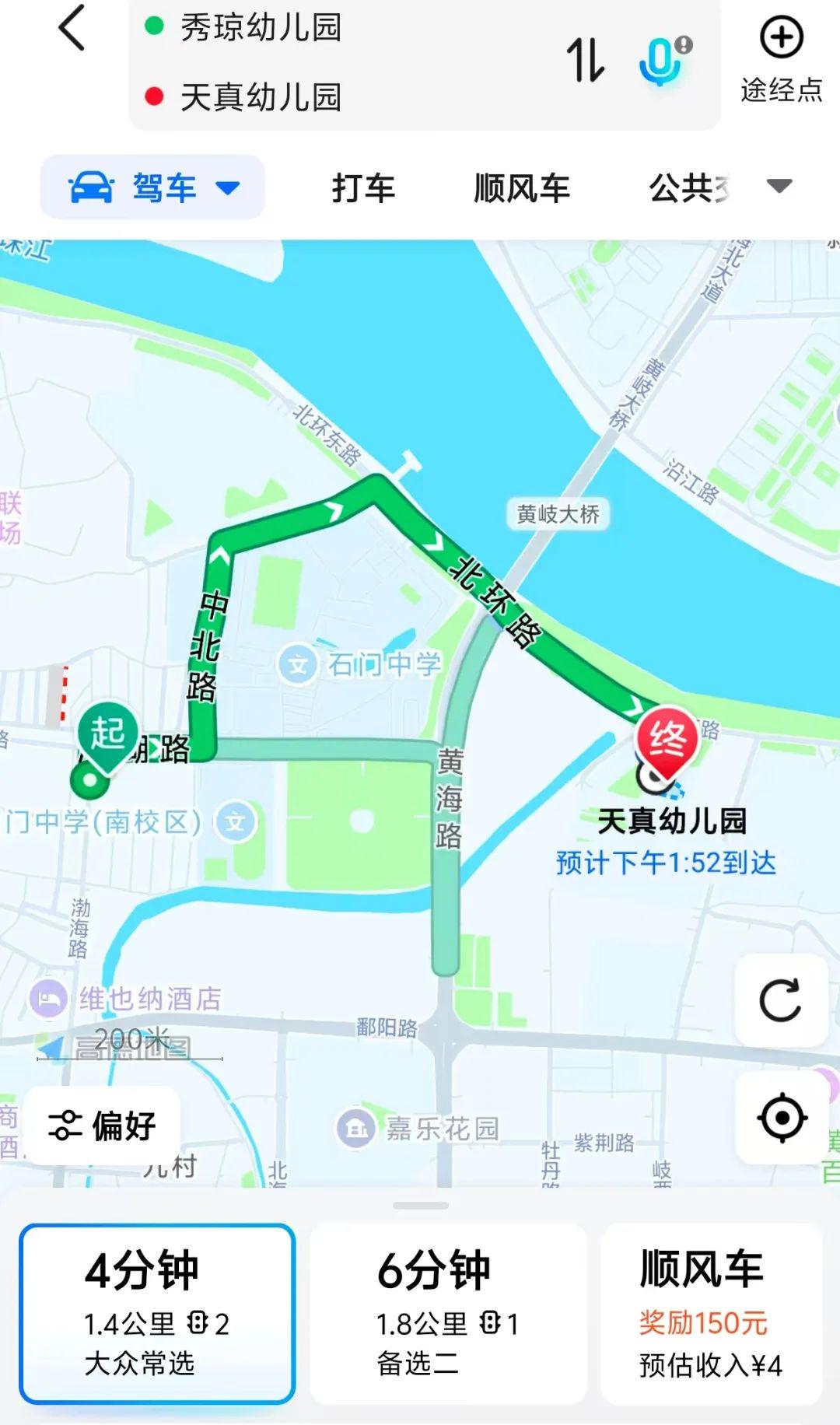Switch to the 打车 tab
The image size is (840, 1425).
pos(363,188)
